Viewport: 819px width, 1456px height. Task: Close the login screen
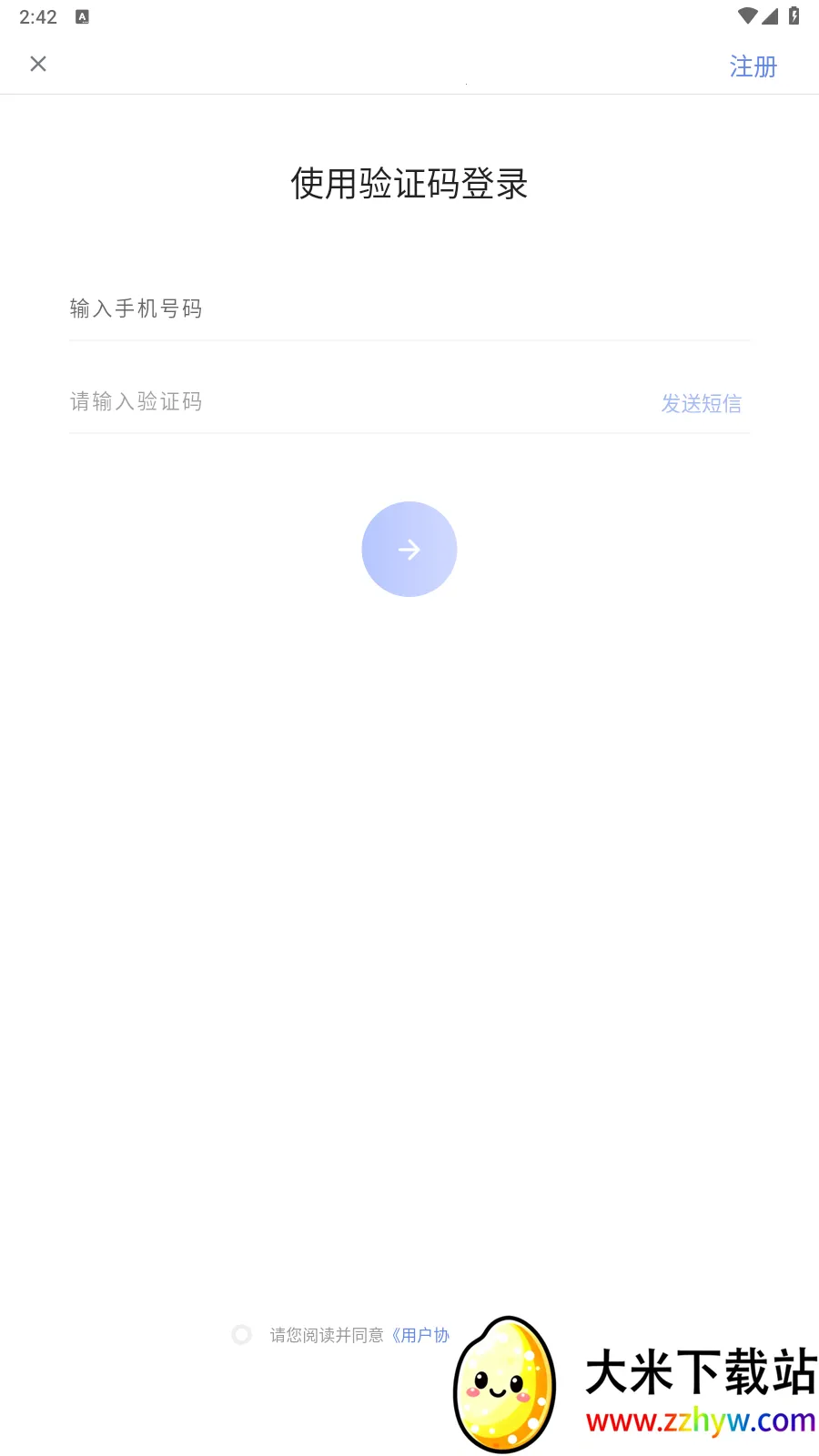tap(38, 64)
